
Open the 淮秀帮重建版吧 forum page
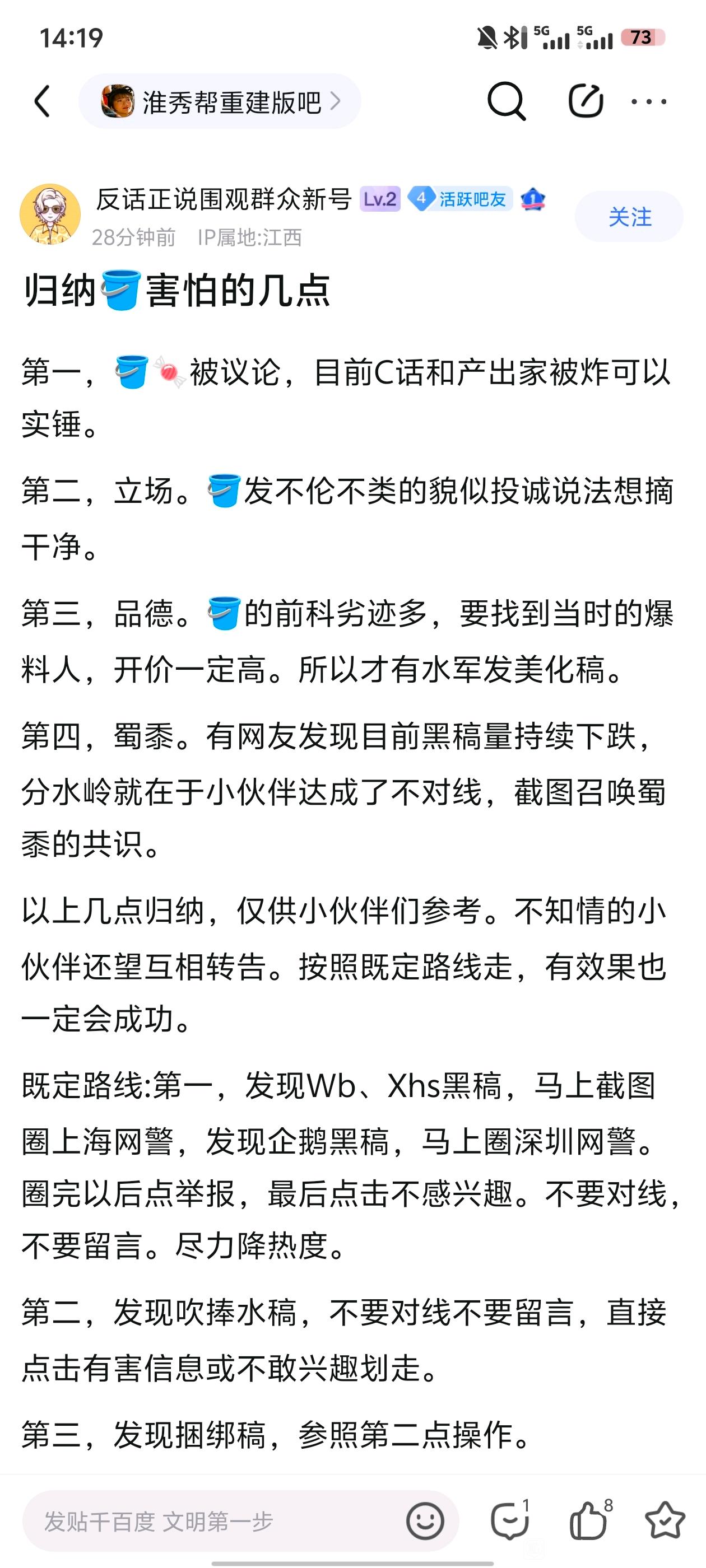pyautogui.click(x=220, y=102)
